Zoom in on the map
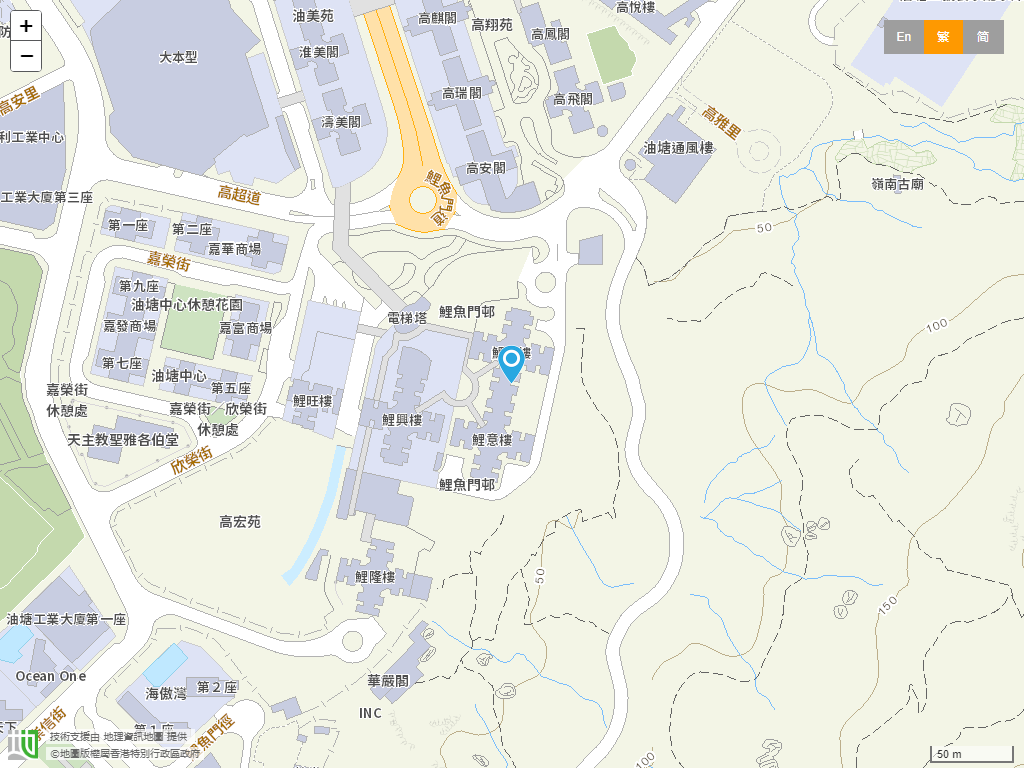This screenshot has height=768, width=1024. [x=26, y=27]
